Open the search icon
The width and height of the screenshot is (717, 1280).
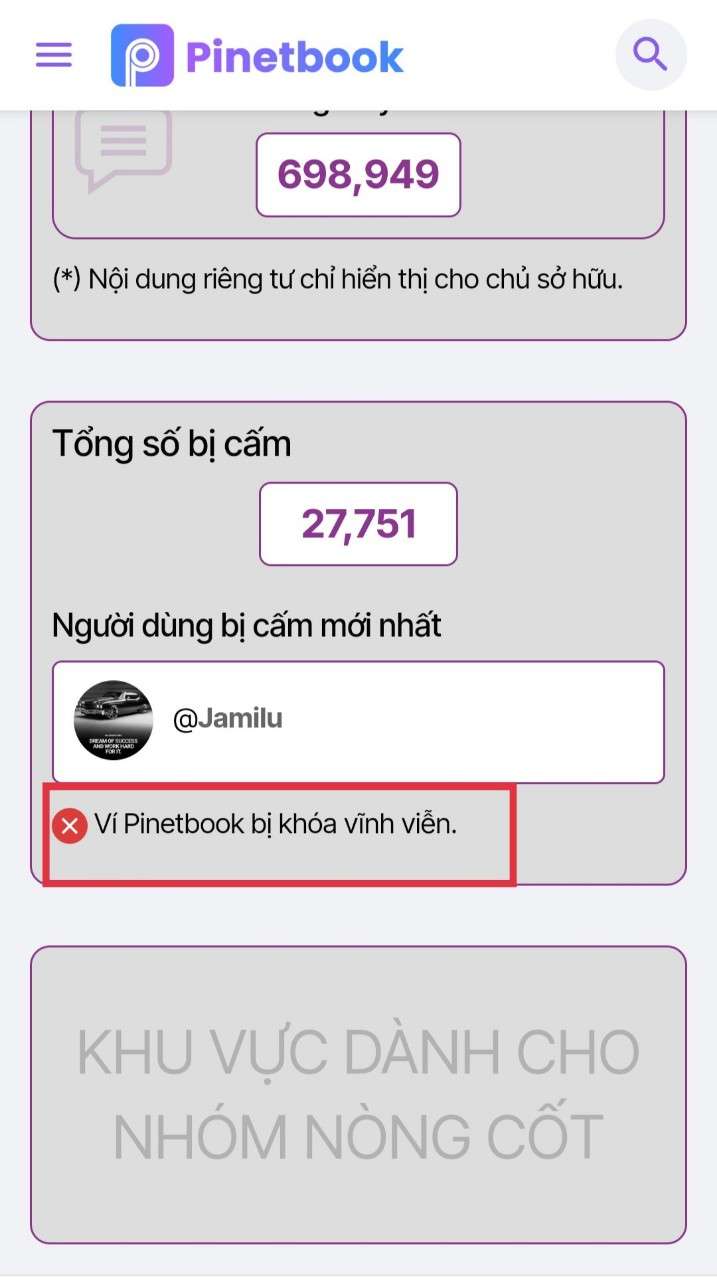pyautogui.click(x=650, y=55)
